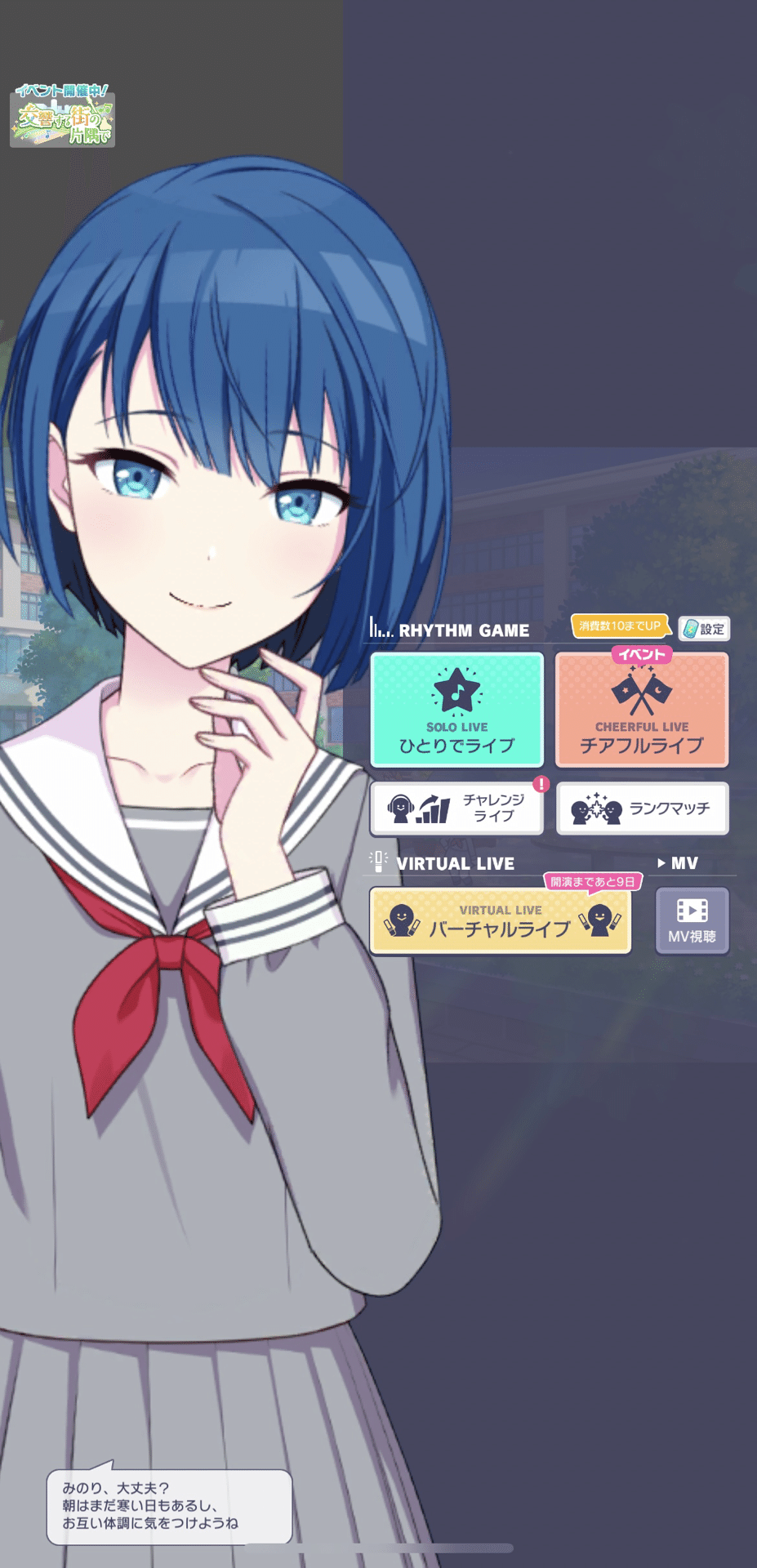Open the event banner in top-left

62,117
